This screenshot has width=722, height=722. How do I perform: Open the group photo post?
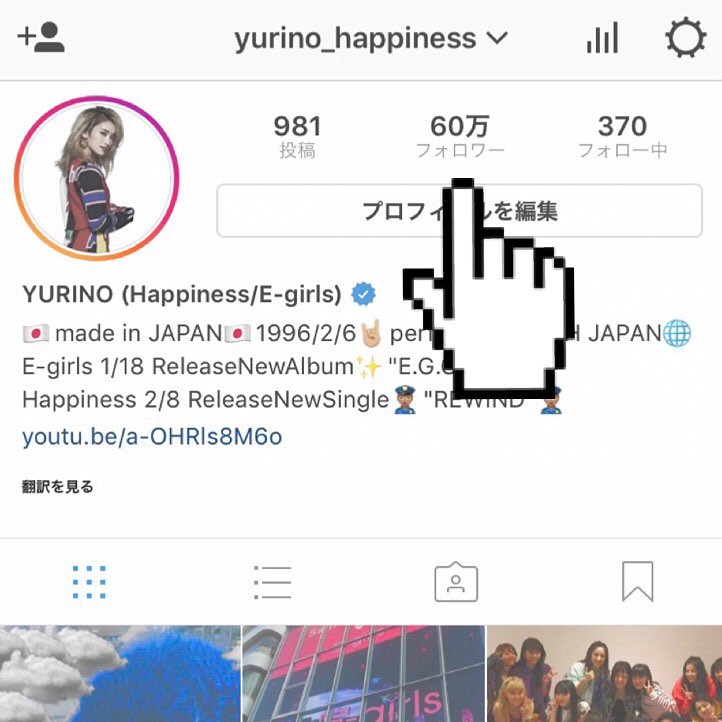[604, 674]
